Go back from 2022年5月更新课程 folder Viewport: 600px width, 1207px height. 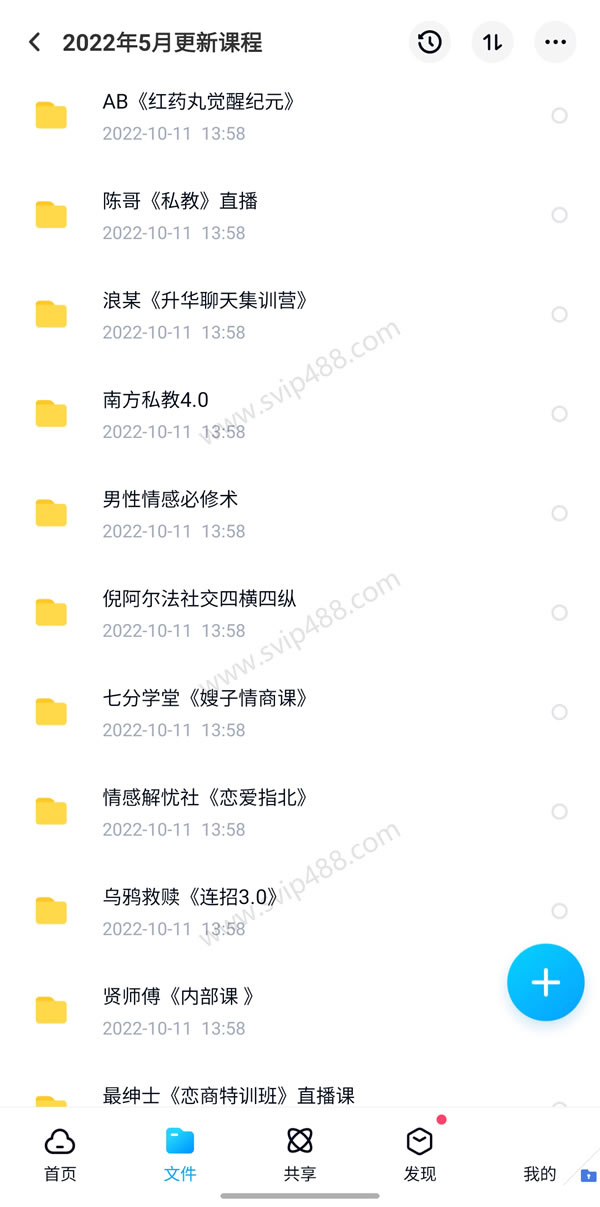pyautogui.click(x=35, y=42)
